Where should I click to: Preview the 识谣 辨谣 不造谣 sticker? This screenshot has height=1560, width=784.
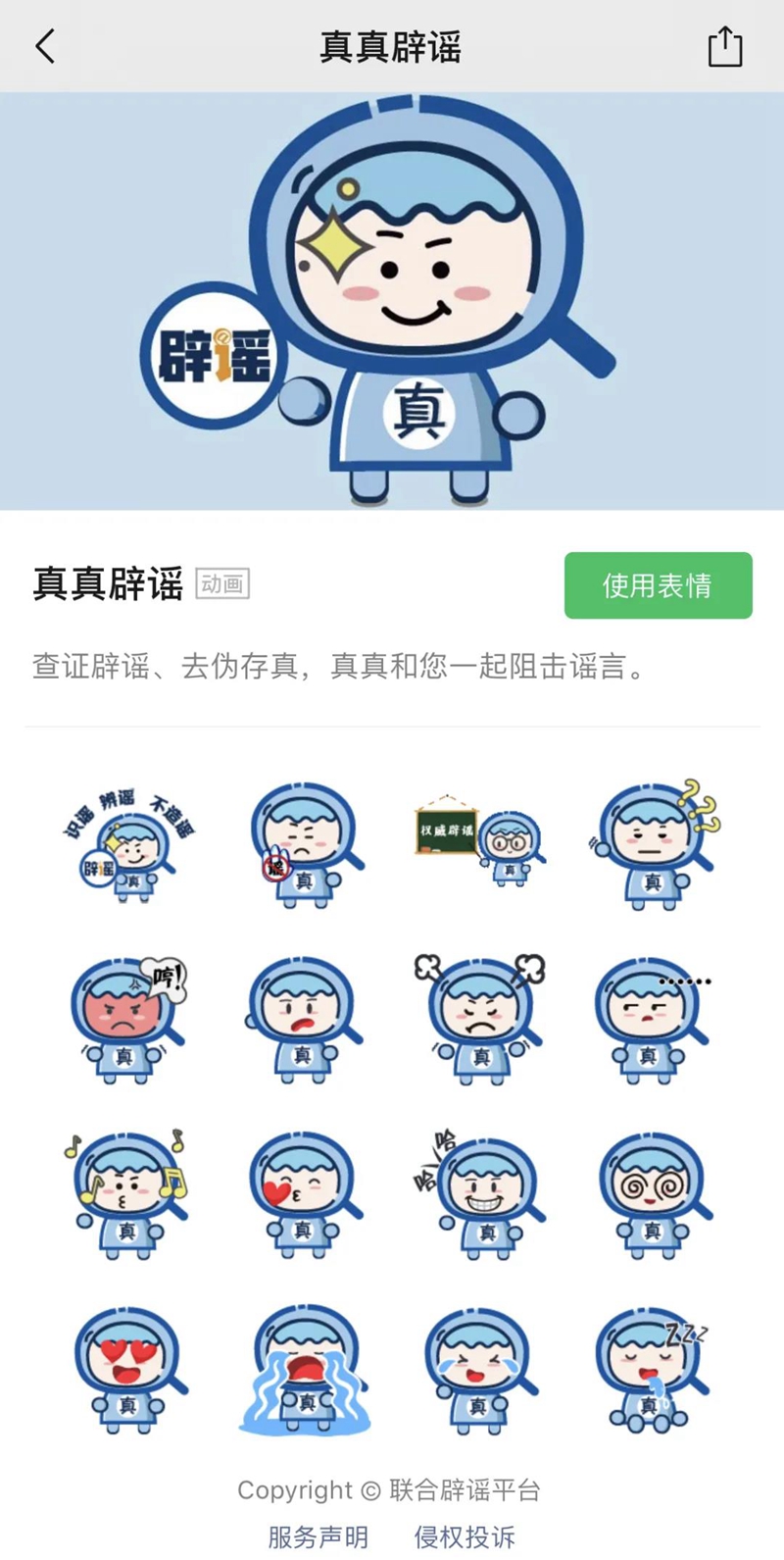coord(128,845)
